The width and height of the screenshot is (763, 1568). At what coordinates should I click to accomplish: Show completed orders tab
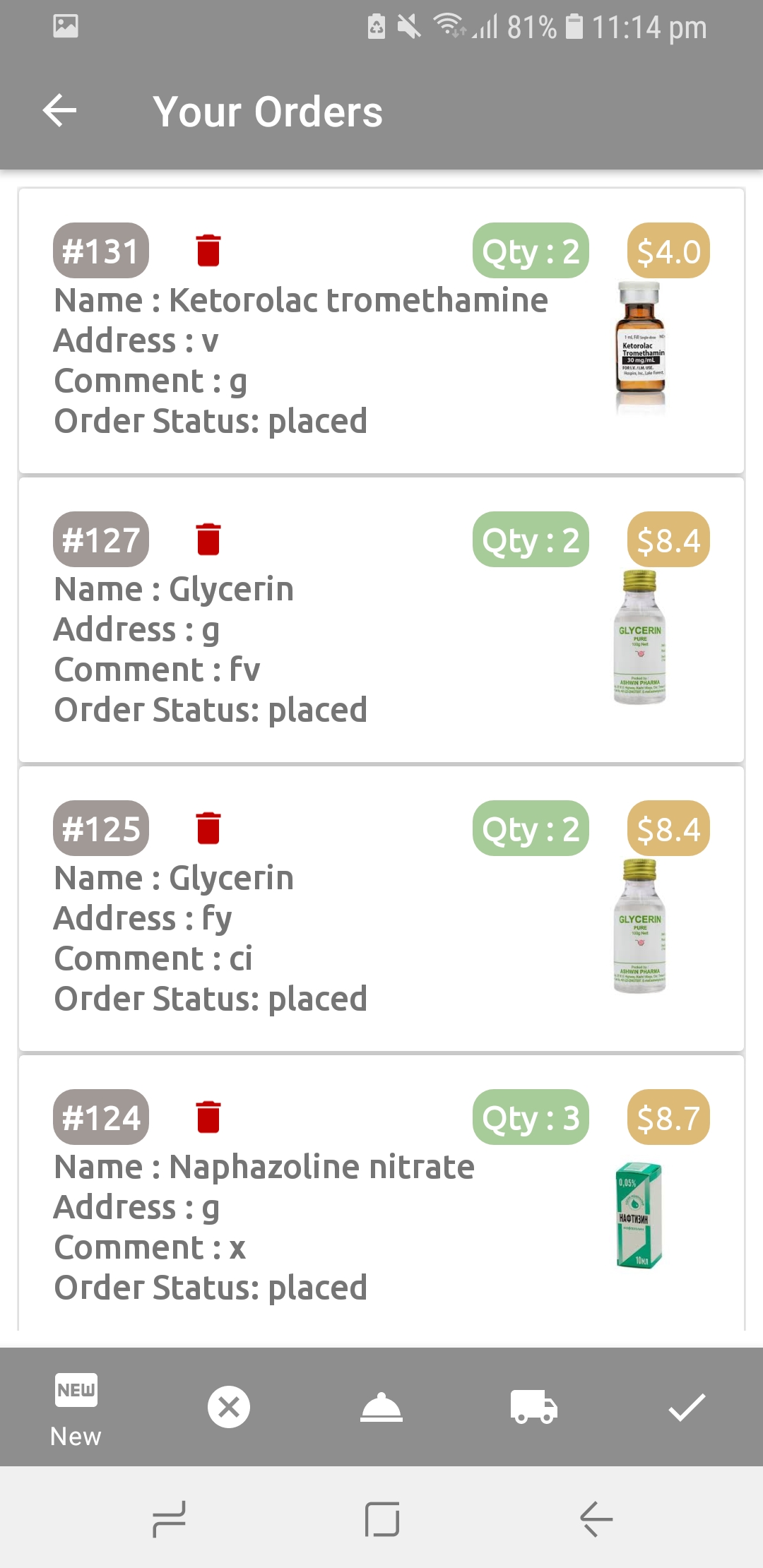click(x=687, y=1407)
